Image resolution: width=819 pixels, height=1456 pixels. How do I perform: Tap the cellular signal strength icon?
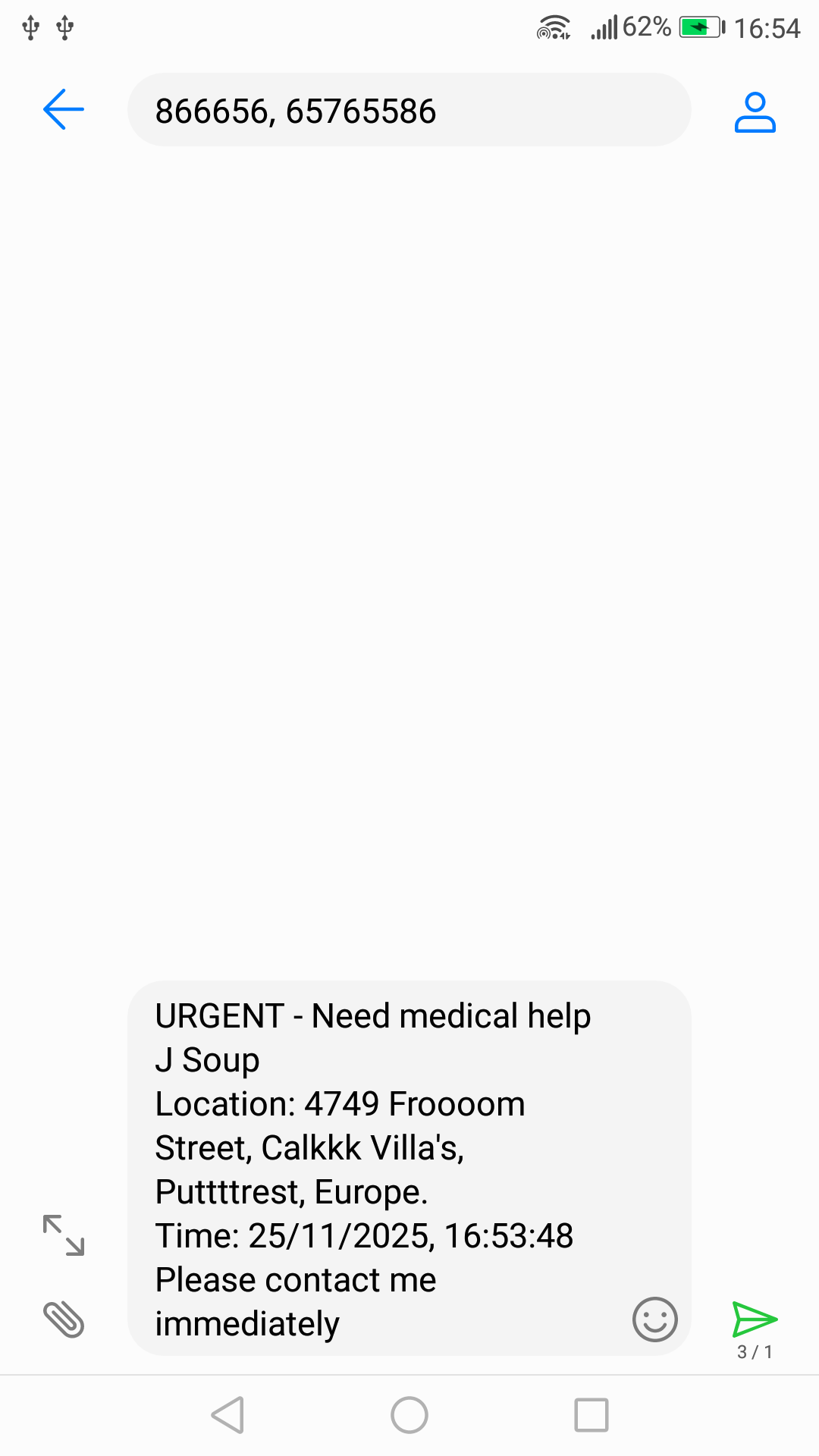coord(604,25)
